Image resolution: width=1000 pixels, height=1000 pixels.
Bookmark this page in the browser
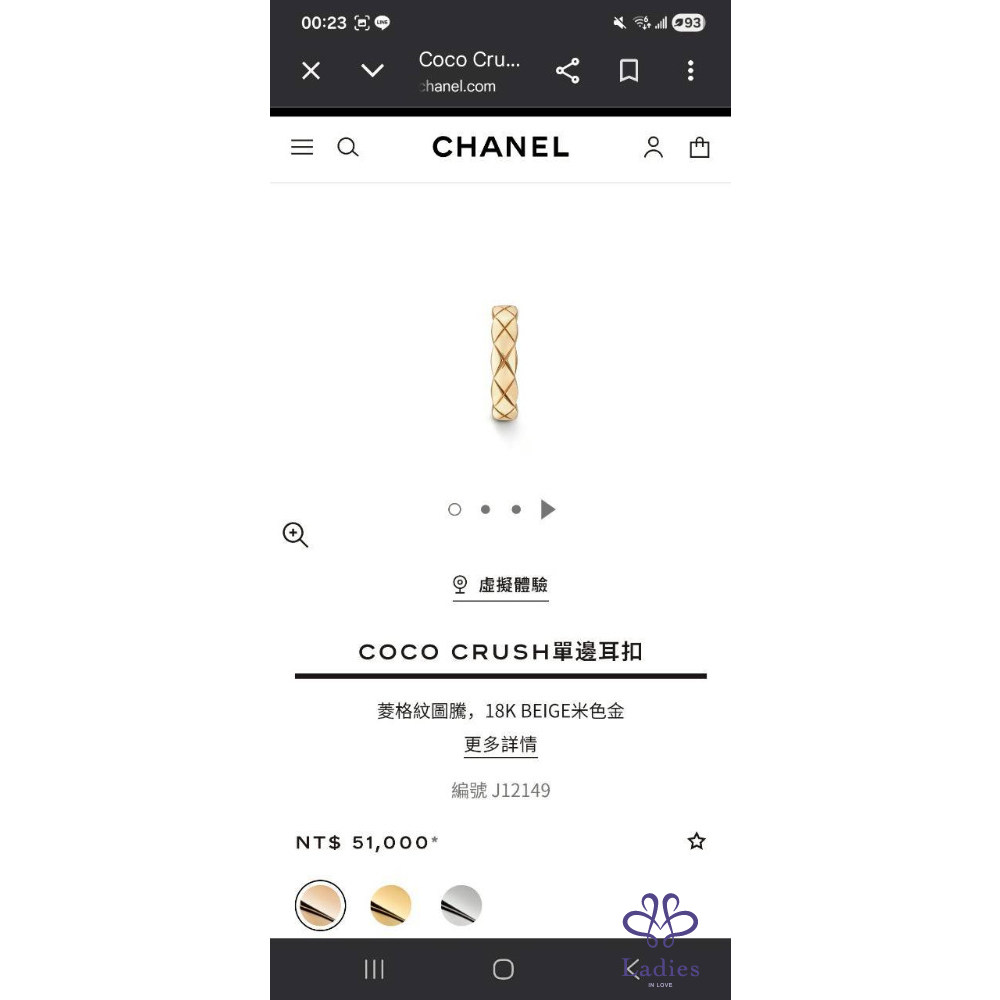click(629, 71)
